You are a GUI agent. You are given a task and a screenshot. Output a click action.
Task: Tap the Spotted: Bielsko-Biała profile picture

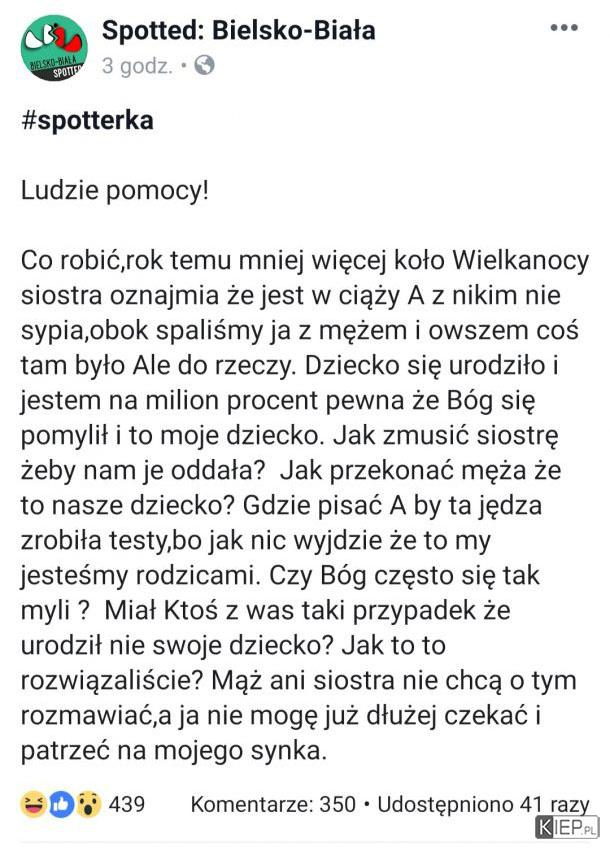pos(54,49)
